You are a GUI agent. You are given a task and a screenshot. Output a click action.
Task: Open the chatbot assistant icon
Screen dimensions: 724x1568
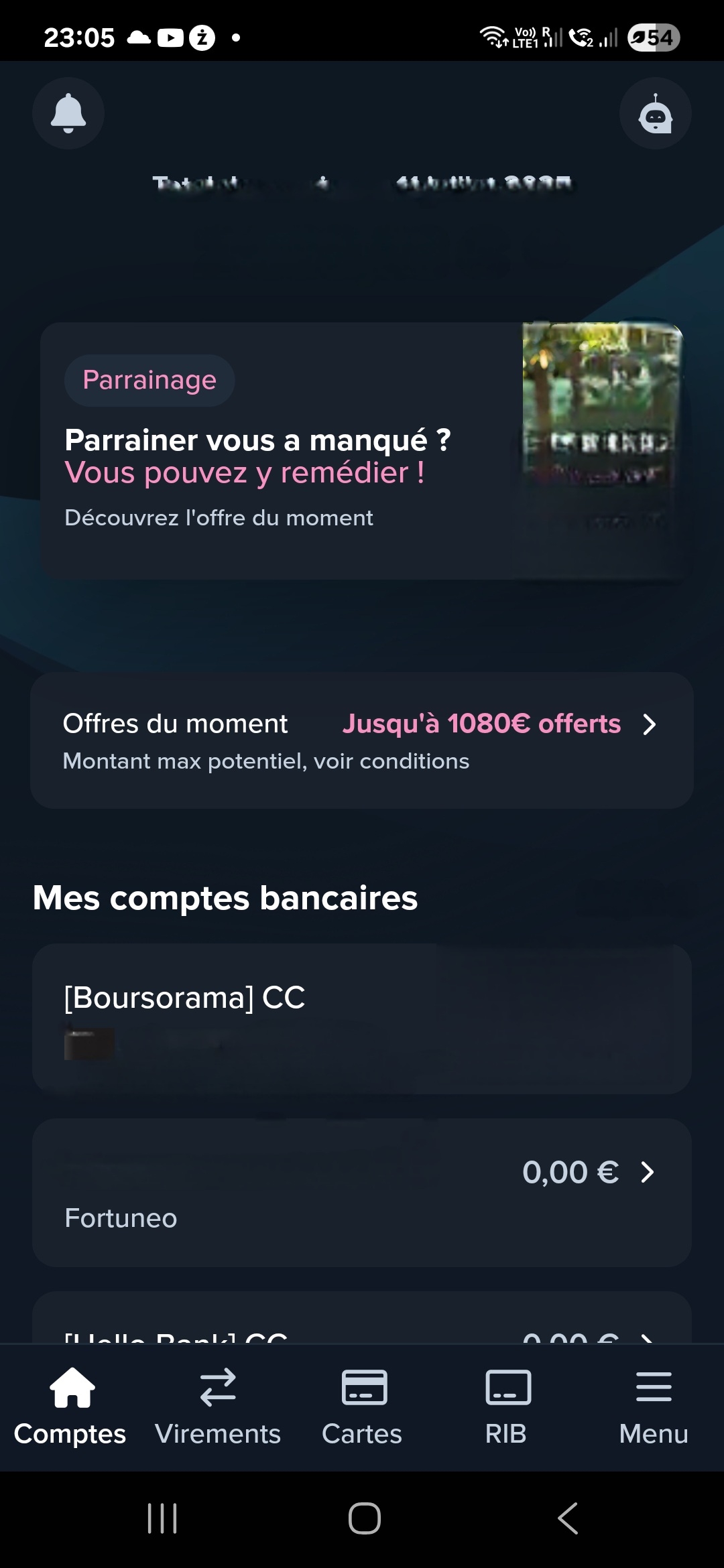click(x=655, y=114)
